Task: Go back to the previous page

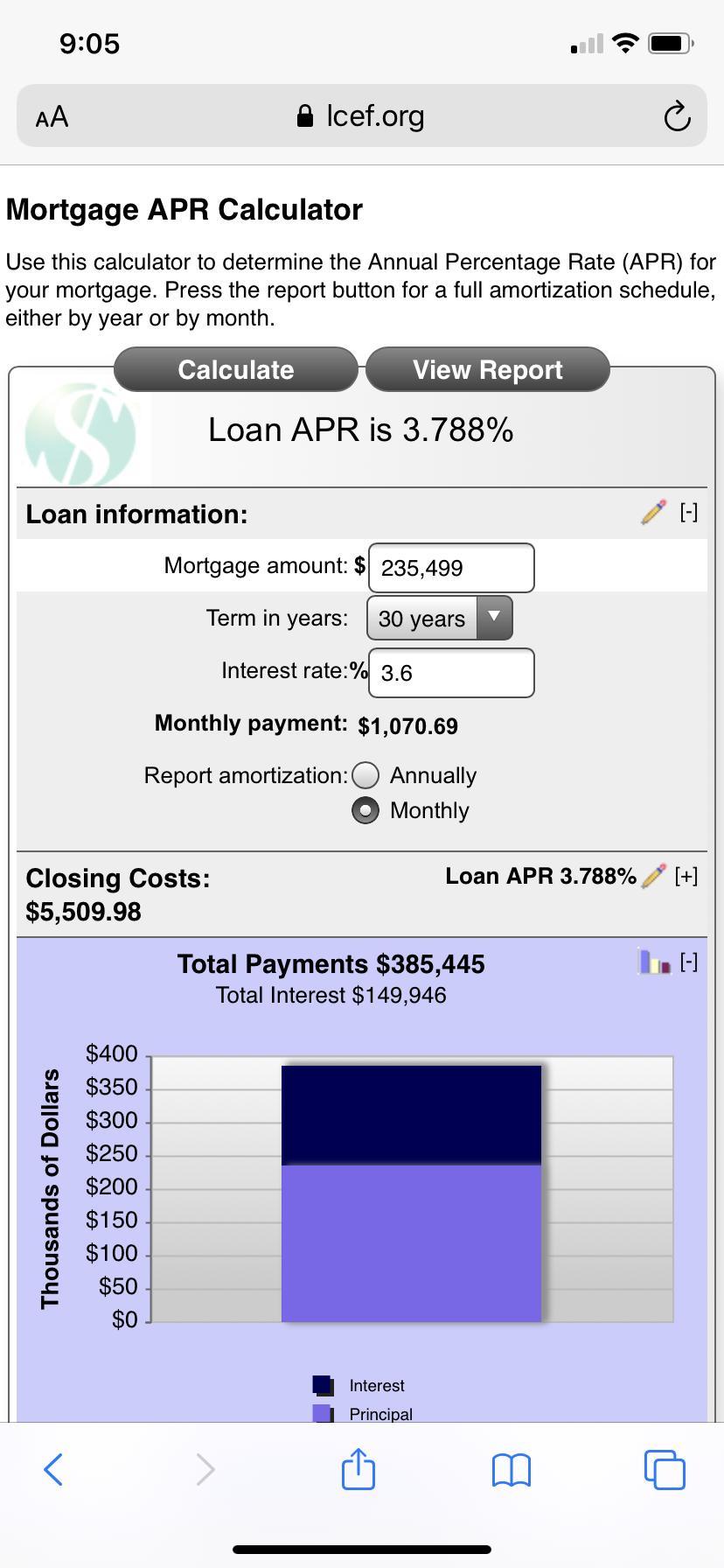Action: [x=53, y=1469]
